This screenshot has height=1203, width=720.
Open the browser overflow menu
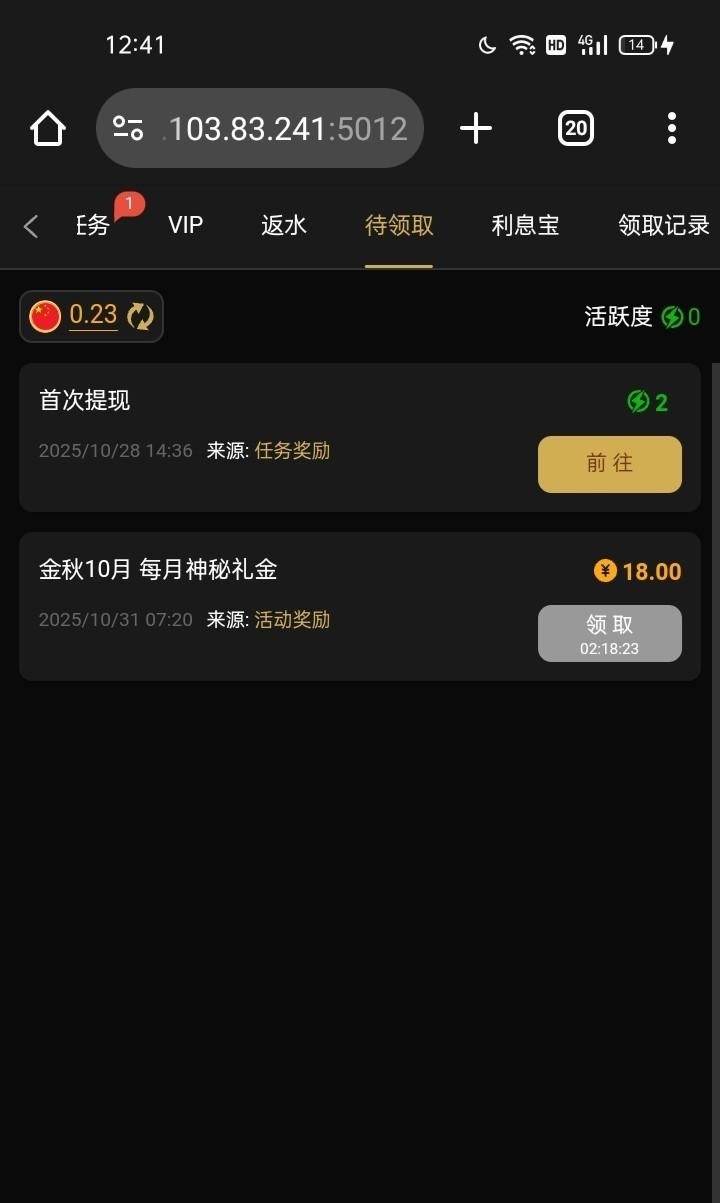[671, 128]
